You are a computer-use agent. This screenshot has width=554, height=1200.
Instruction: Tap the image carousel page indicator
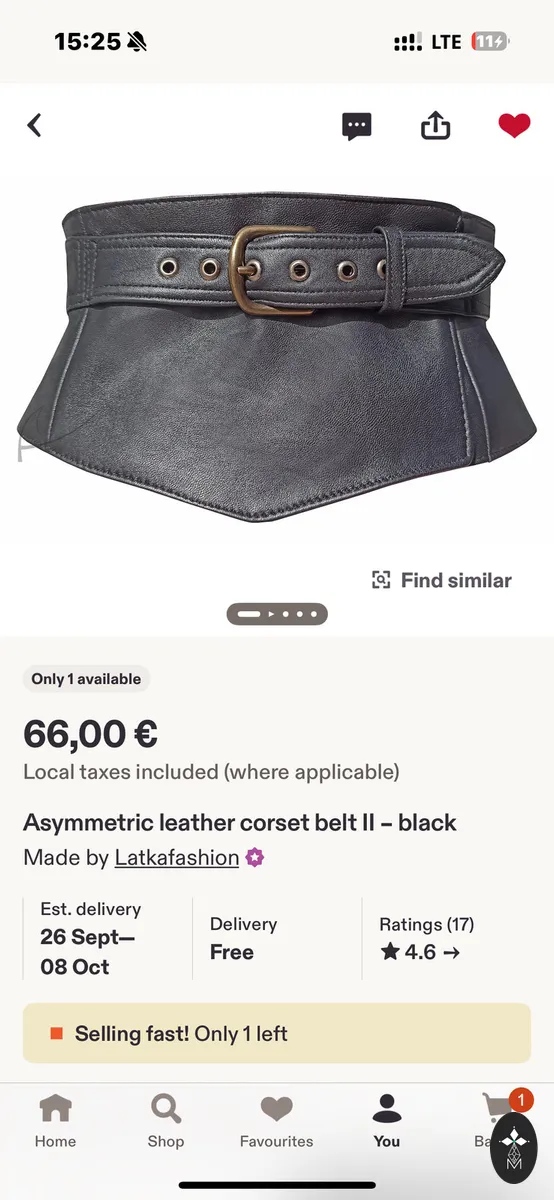tap(277, 613)
